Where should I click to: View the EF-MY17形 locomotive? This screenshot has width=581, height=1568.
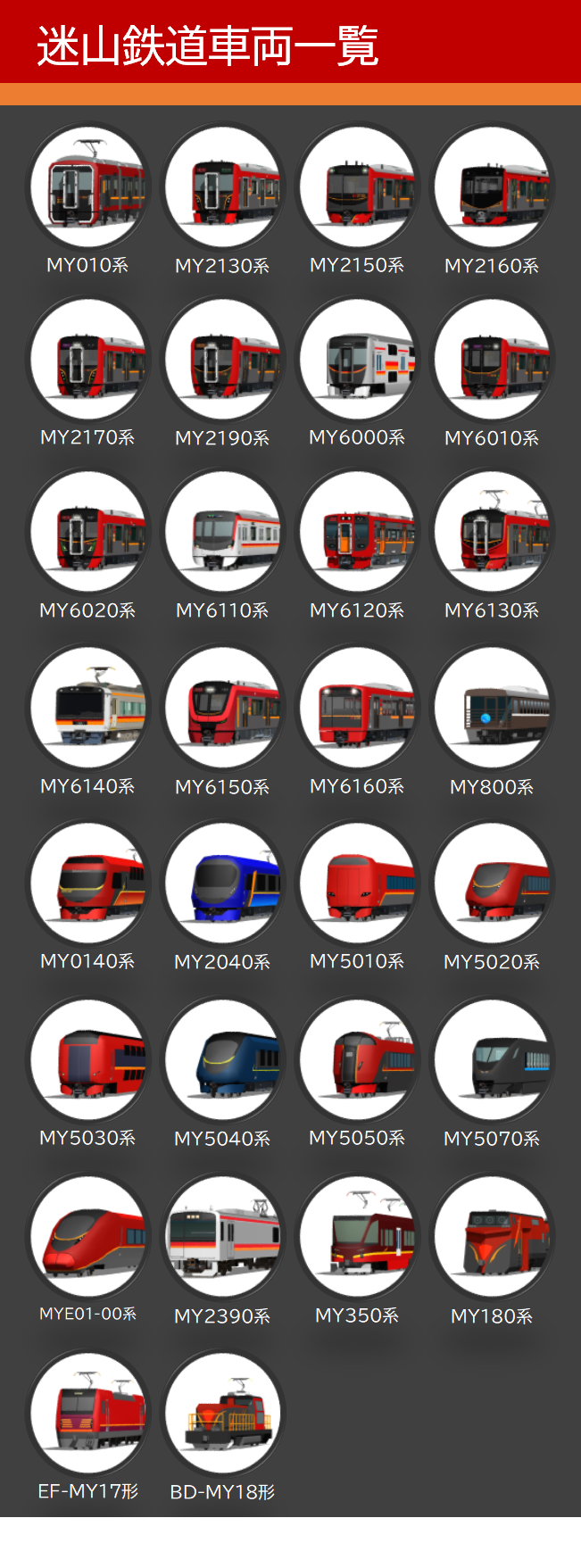click(x=87, y=1413)
